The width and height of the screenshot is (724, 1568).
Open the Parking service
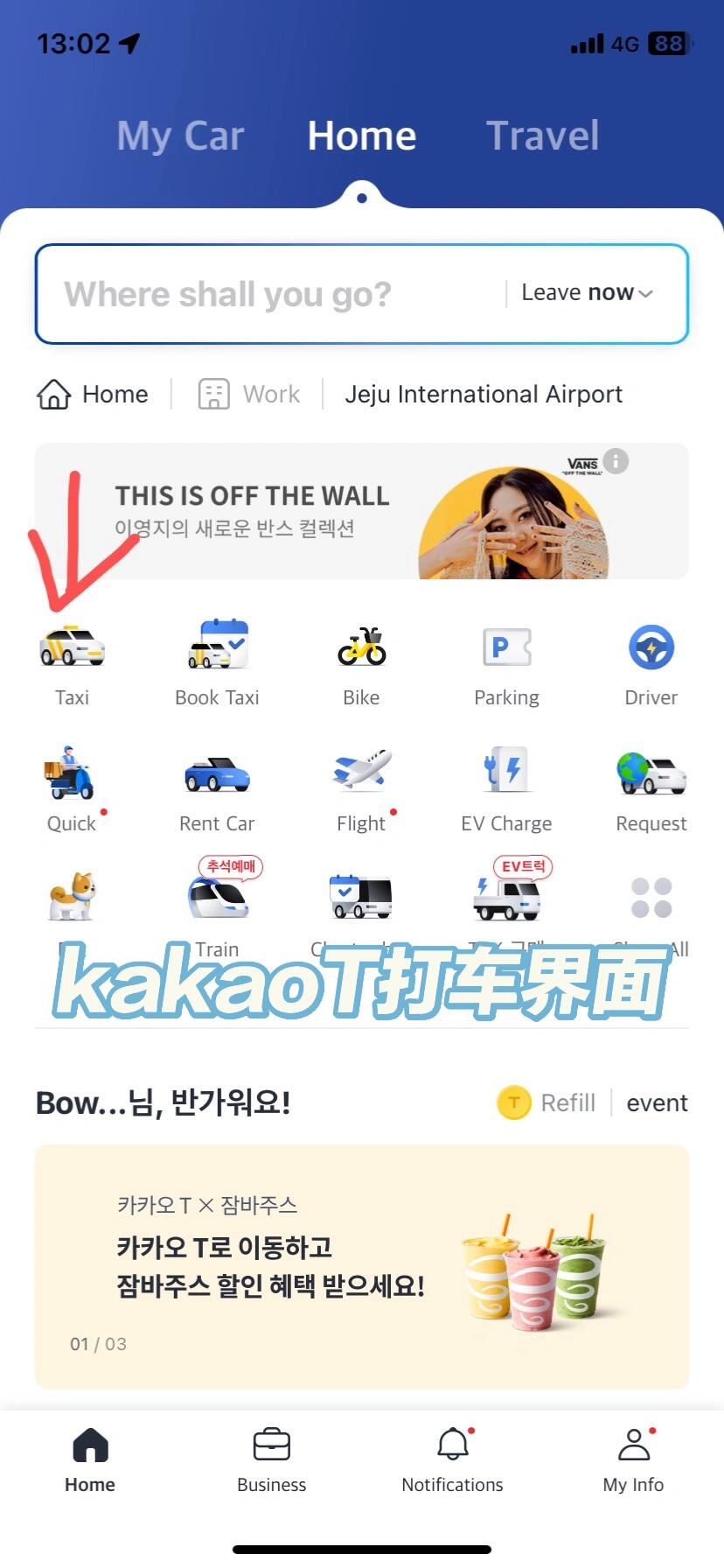[x=506, y=662]
